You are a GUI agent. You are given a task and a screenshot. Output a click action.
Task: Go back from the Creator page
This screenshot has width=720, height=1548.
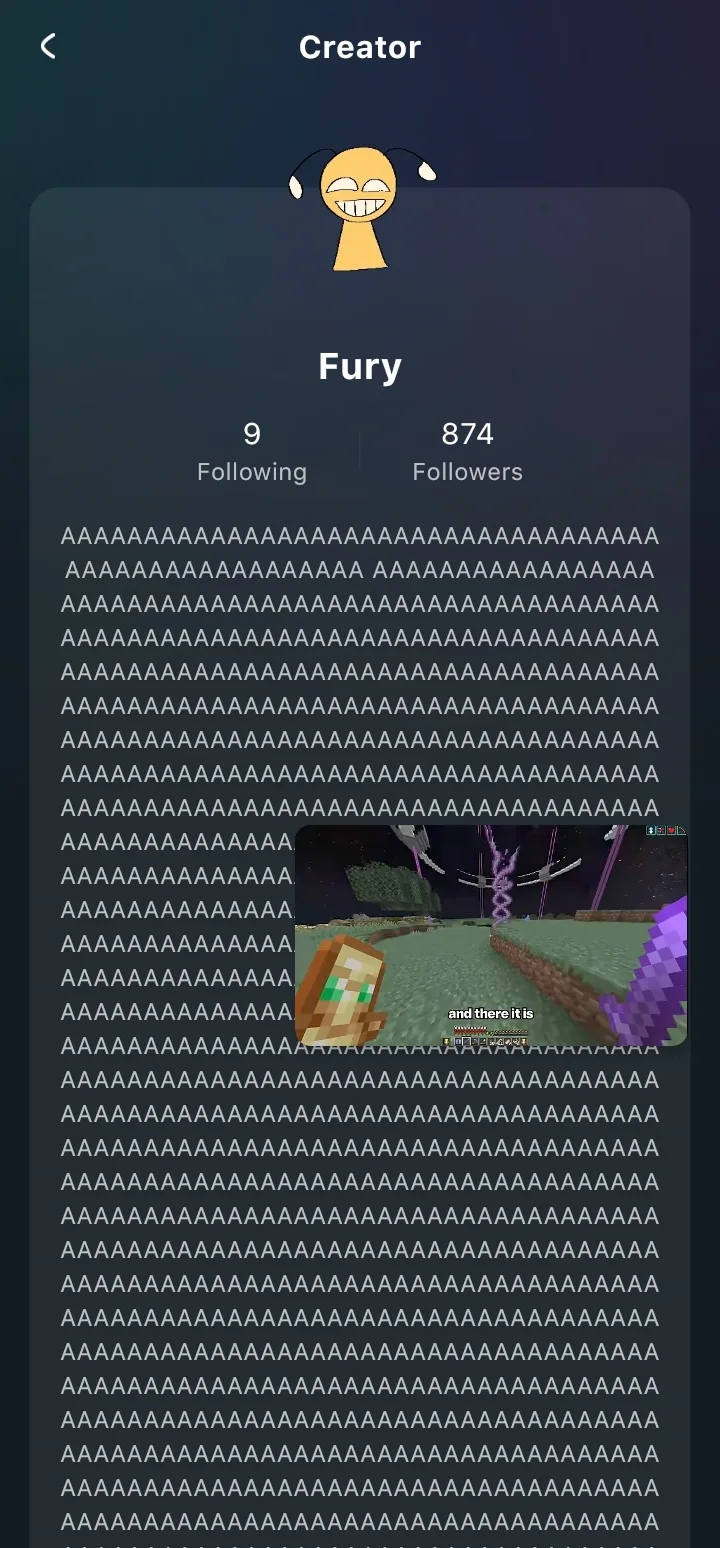click(48, 46)
